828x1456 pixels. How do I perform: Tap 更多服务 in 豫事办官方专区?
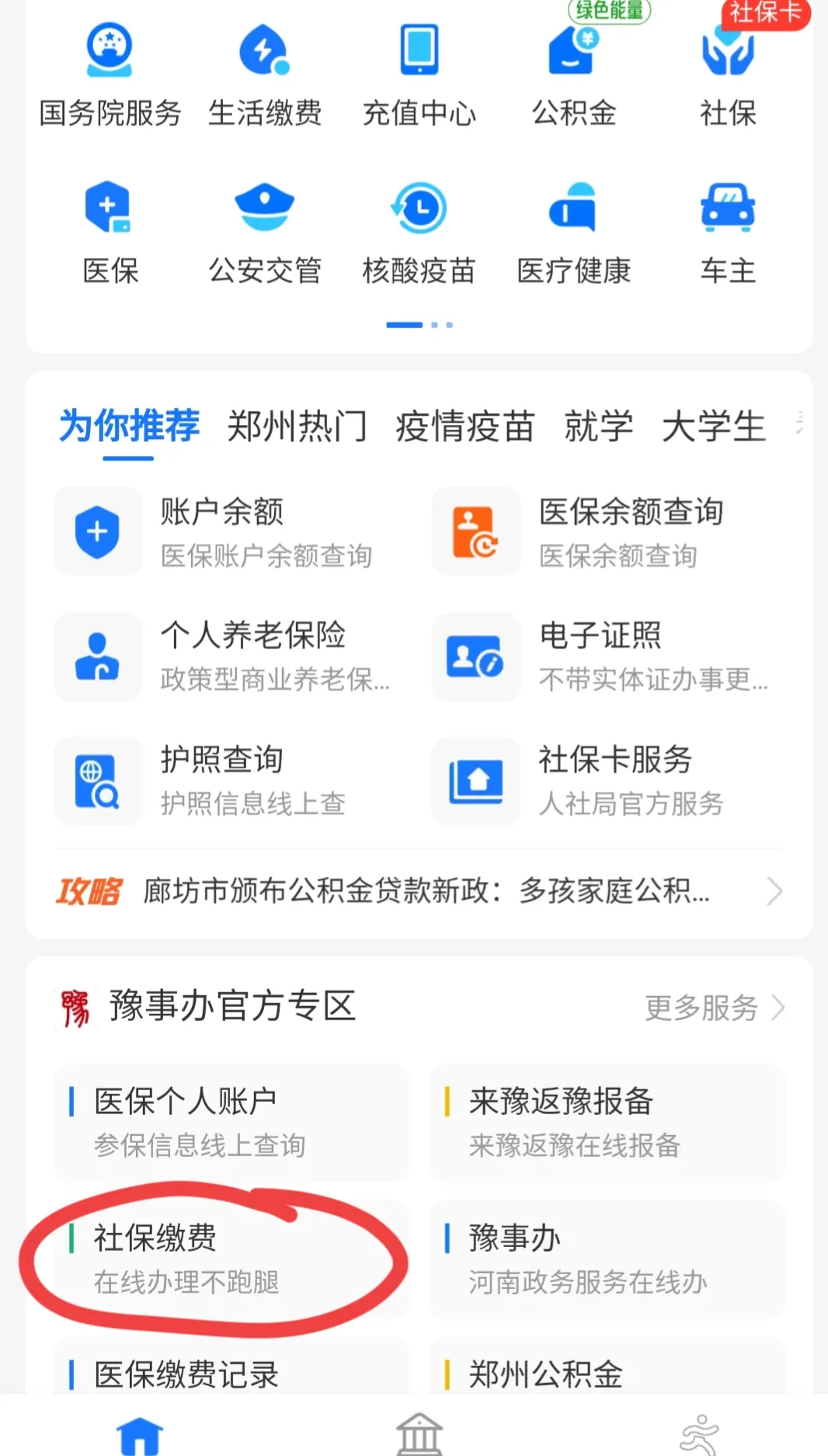pyautogui.click(x=713, y=1008)
